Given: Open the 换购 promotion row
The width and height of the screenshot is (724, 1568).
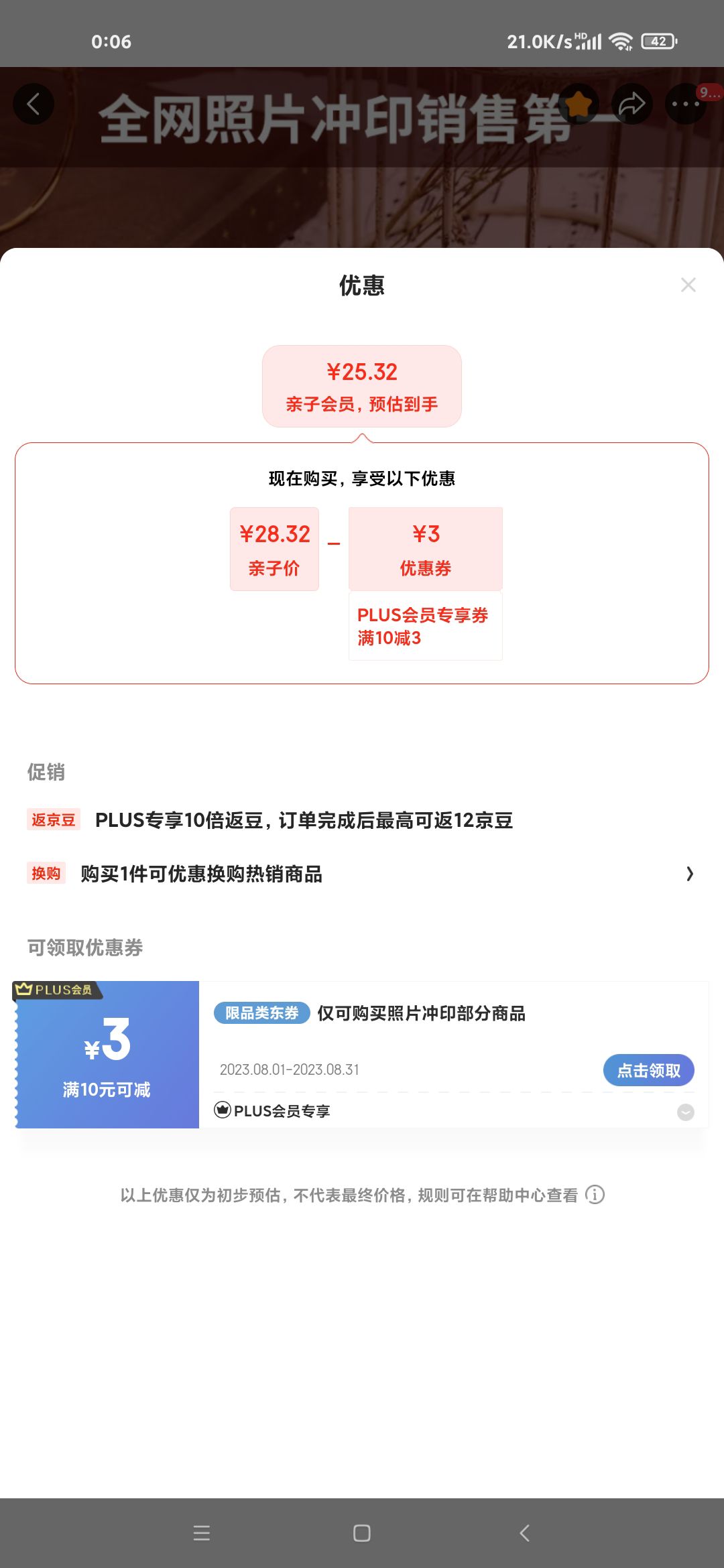Looking at the screenshot, I should coord(362,874).
